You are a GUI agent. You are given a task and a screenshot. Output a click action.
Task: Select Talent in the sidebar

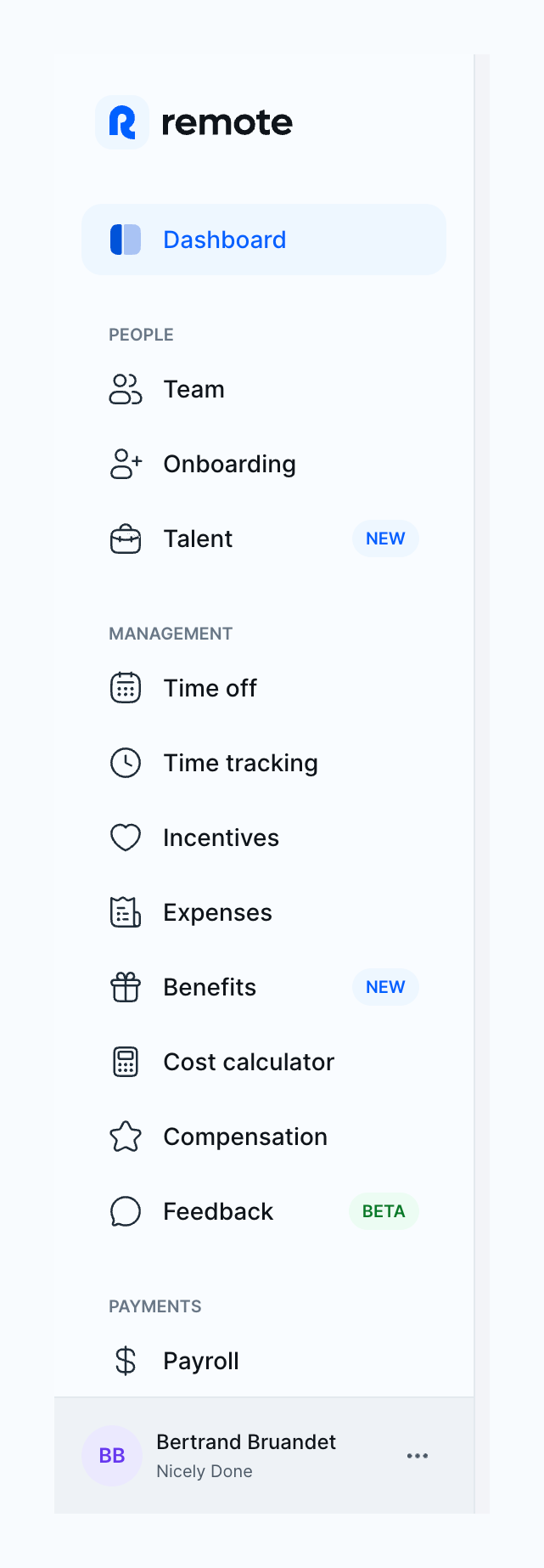(198, 539)
